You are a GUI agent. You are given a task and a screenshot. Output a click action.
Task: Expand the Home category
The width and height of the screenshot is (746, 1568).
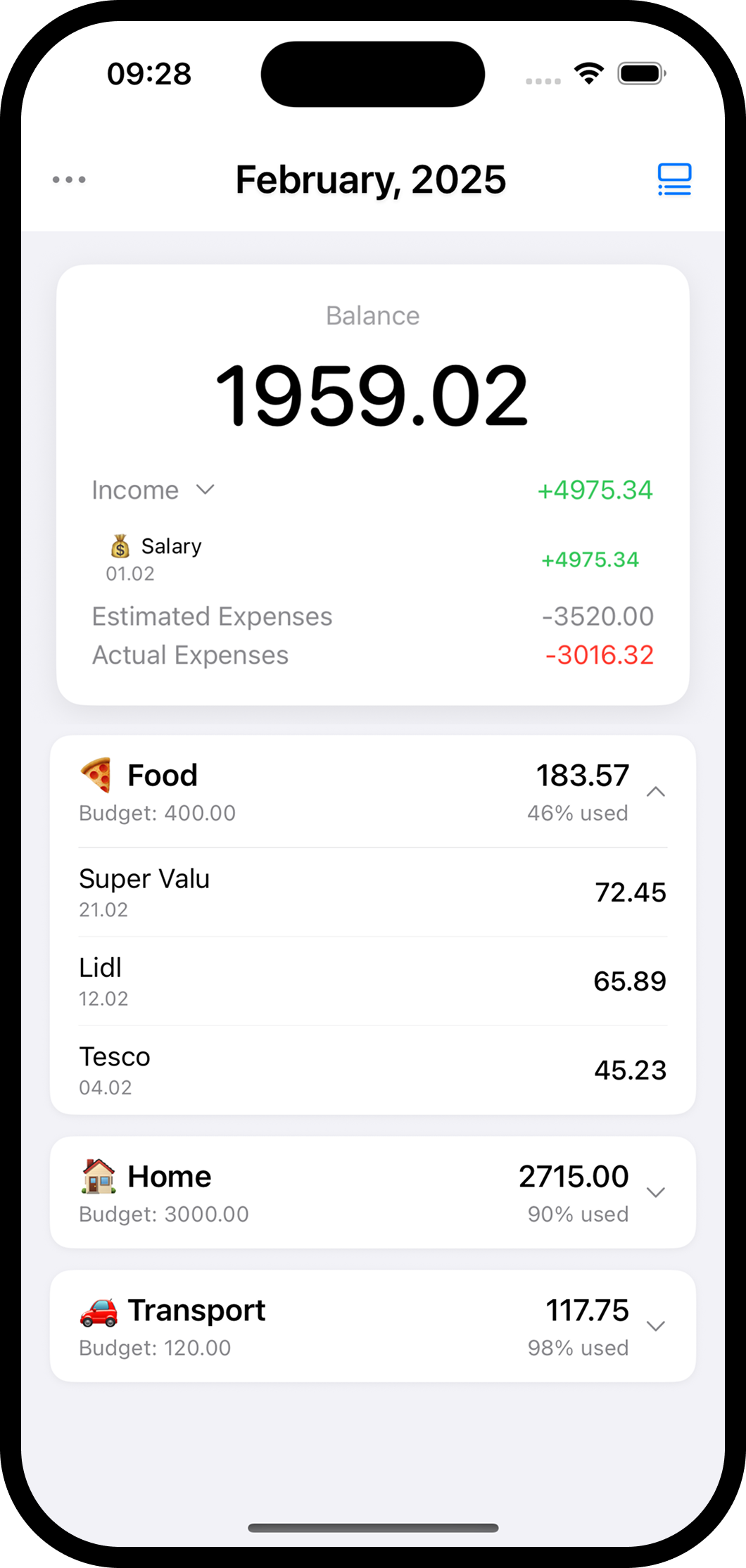tap(655, 1193)
